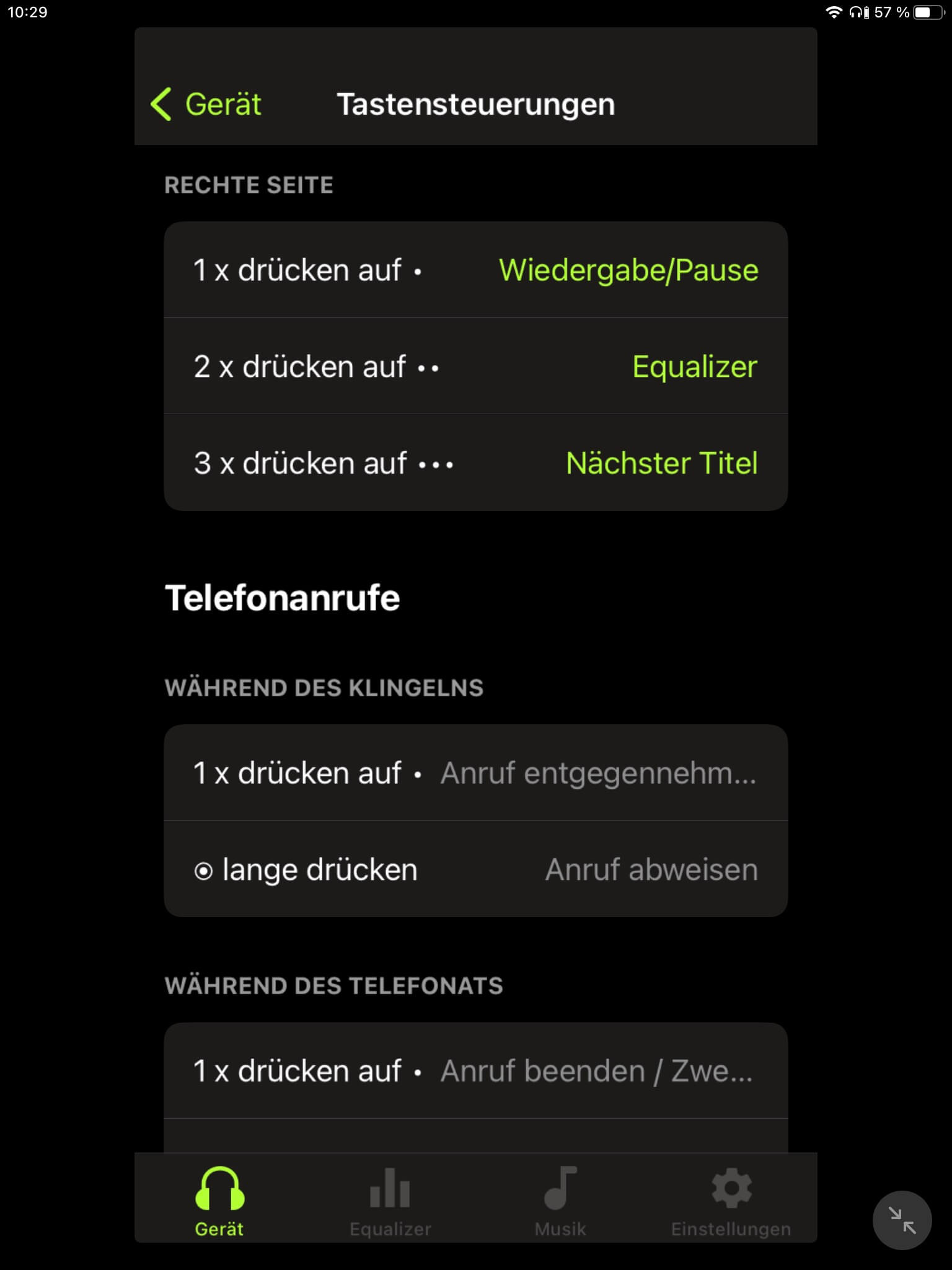This screenshot has height=1270, width=952.
Task: Go back to Gerät screen
Action: click(x=206, y=104)
